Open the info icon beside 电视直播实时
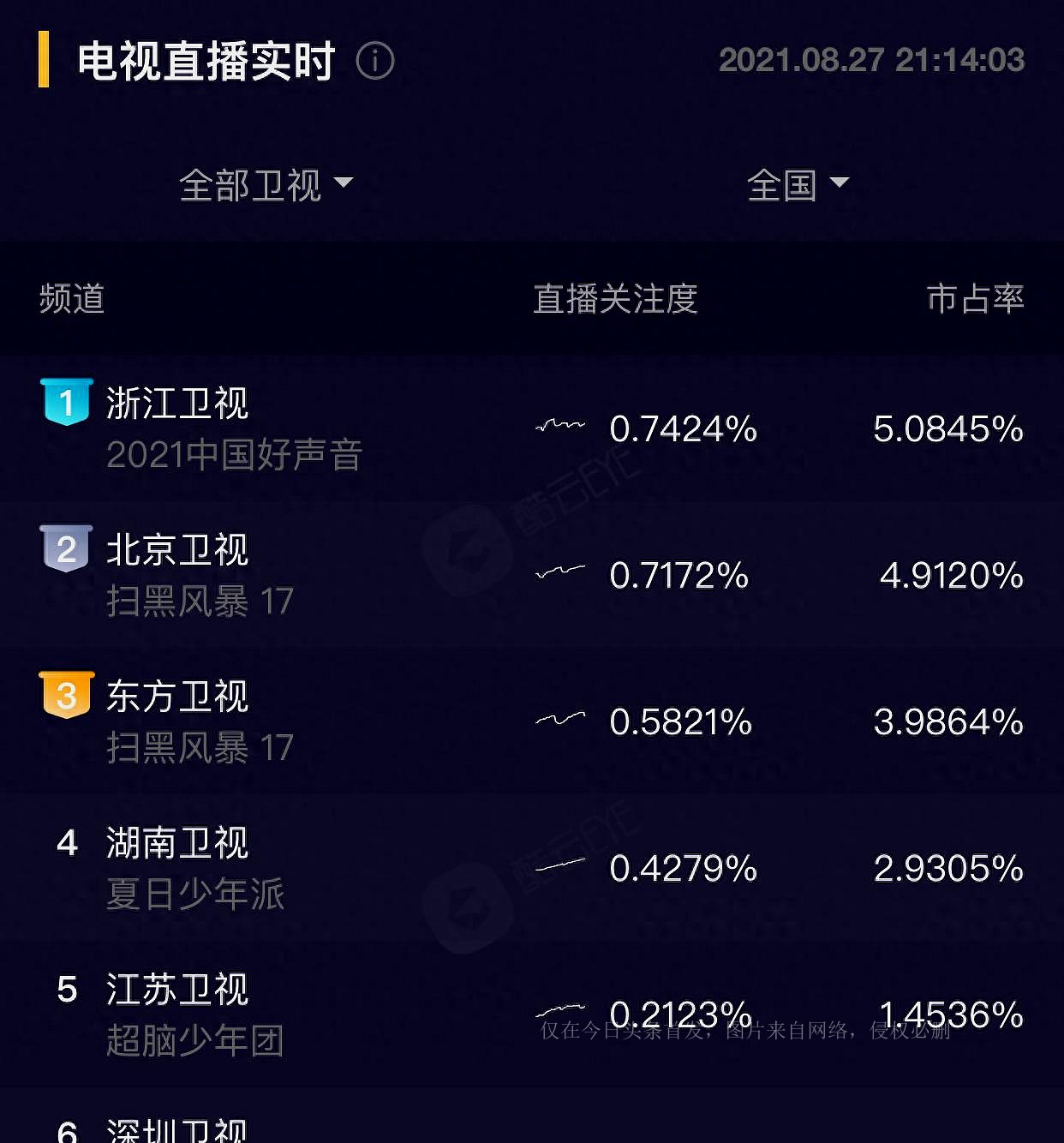The image size is (1064, 1143). click(x=374, y=62)
